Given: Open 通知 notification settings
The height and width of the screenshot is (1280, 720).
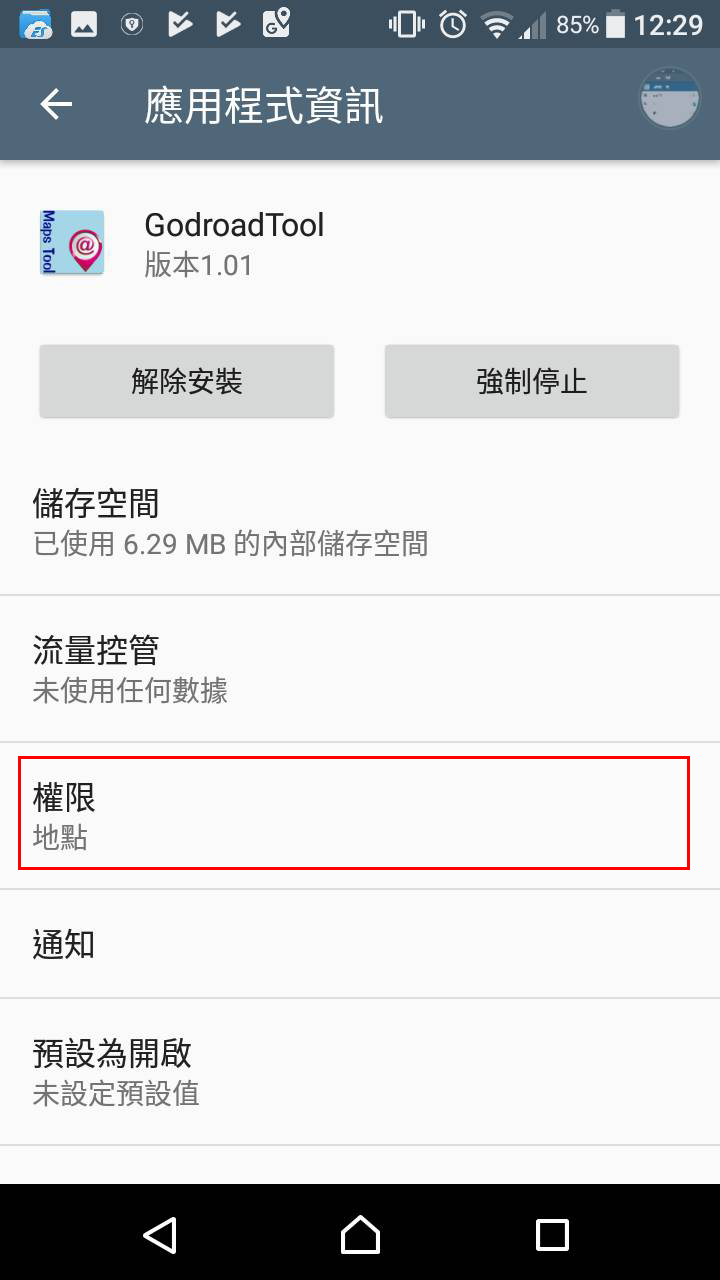Looking at the screenshot, I should (360, 944).
